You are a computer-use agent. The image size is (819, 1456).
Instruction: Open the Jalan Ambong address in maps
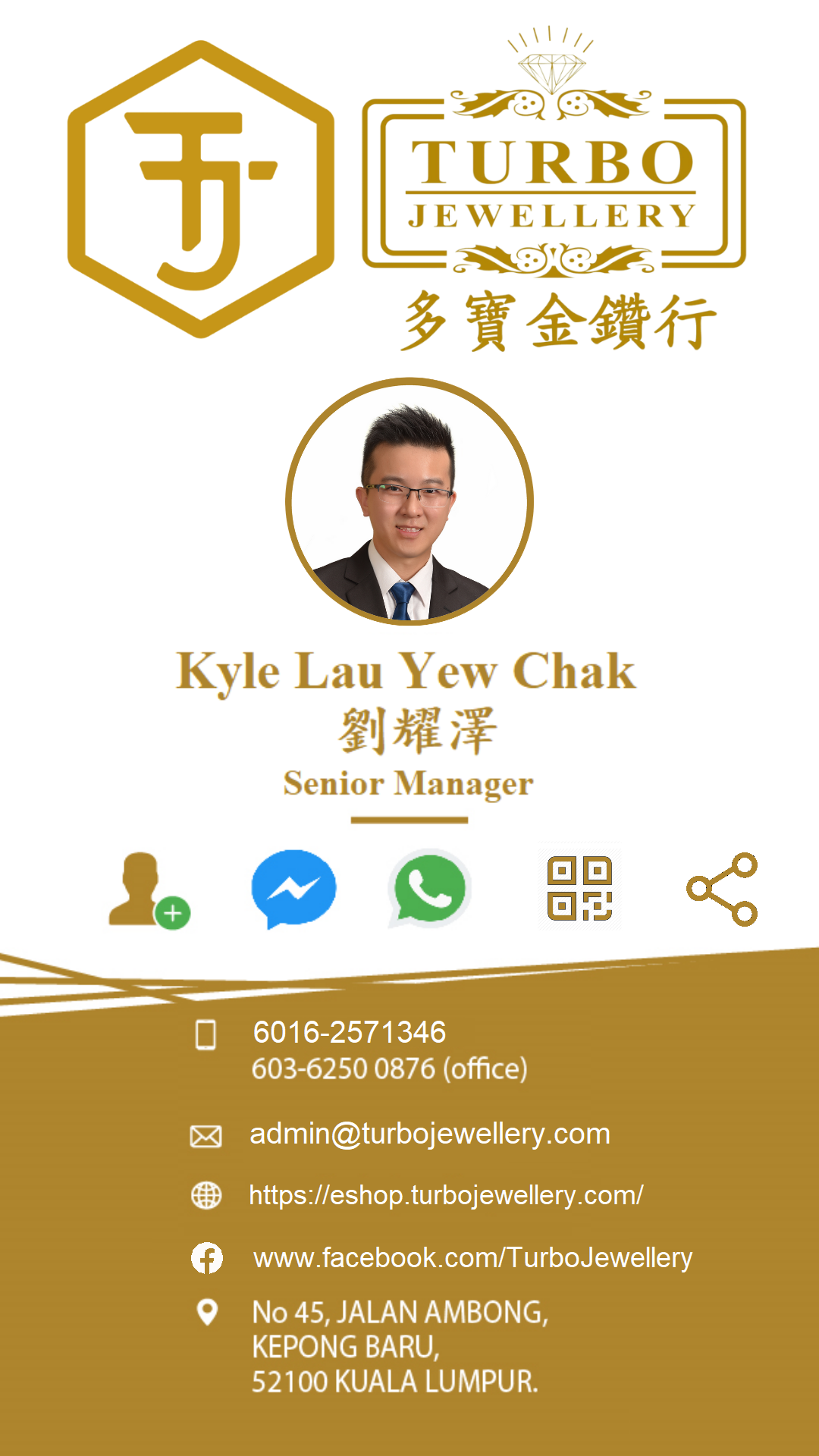pos(399,1347)
